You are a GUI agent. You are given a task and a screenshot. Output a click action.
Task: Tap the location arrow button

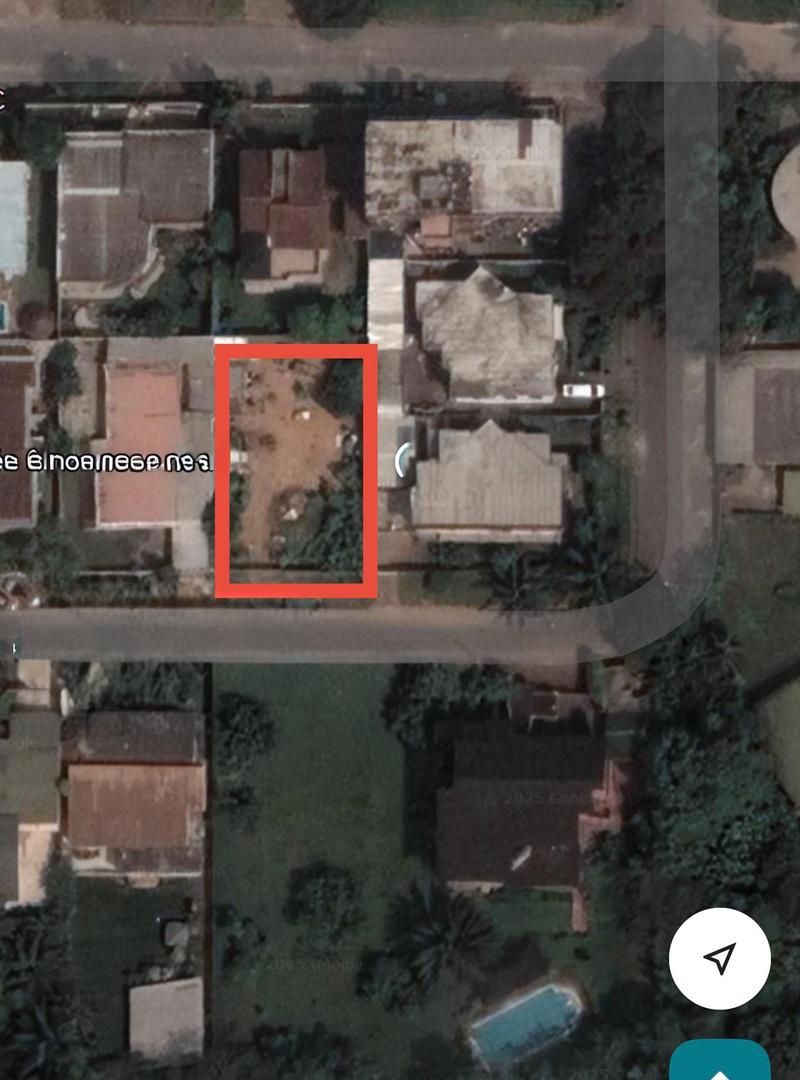(719, 958)
